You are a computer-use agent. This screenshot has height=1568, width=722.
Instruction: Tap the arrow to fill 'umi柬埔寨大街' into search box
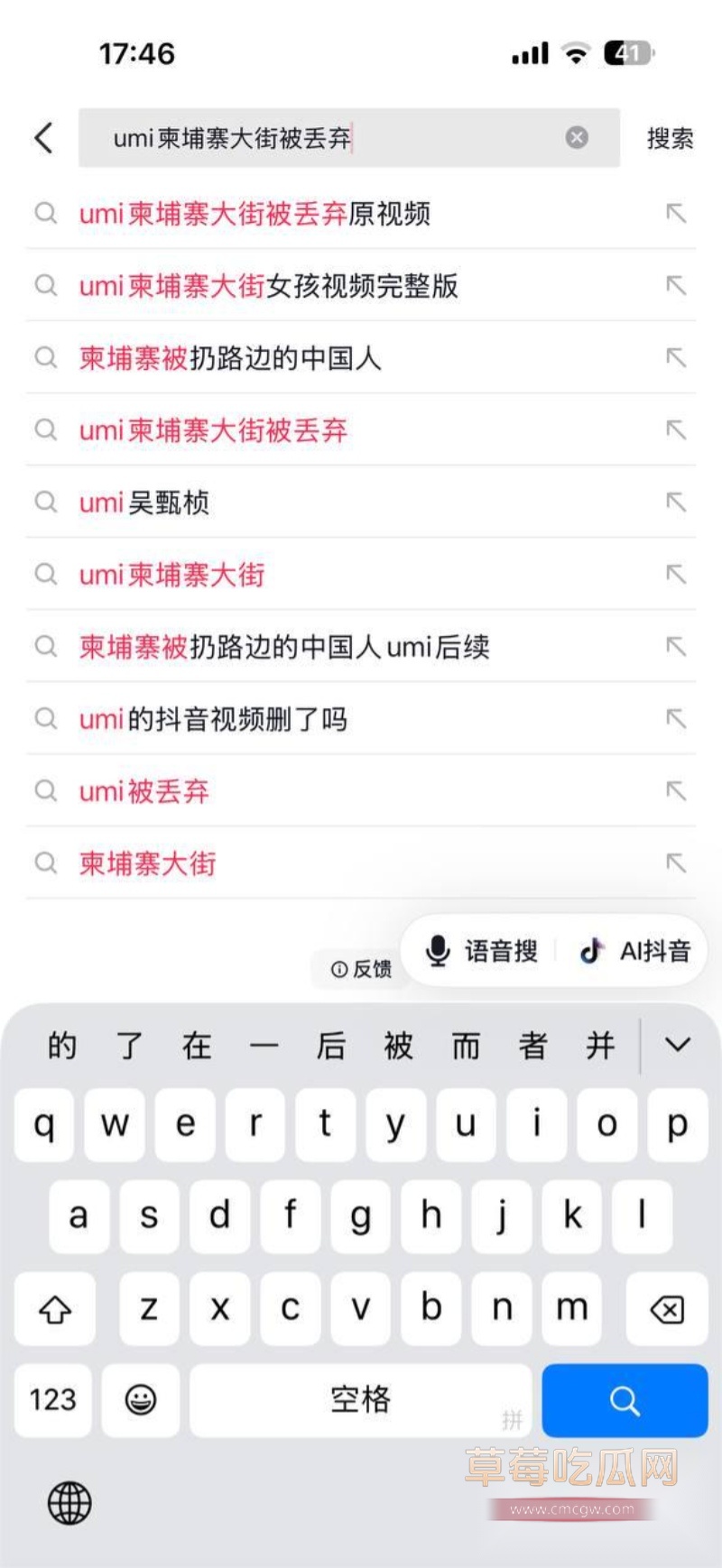coord(676,575)
